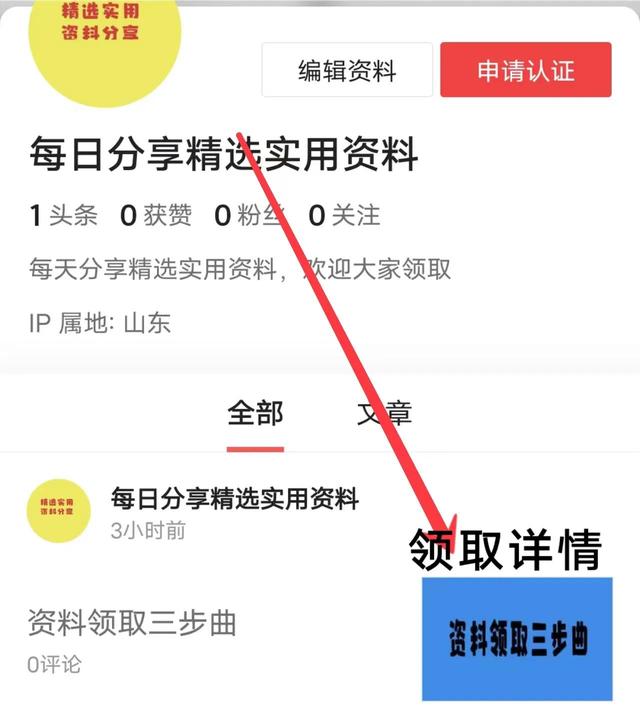Screen dimensions: 640x726
Task: Switch to the 文章 tab
Action: (x=384, y=413)
